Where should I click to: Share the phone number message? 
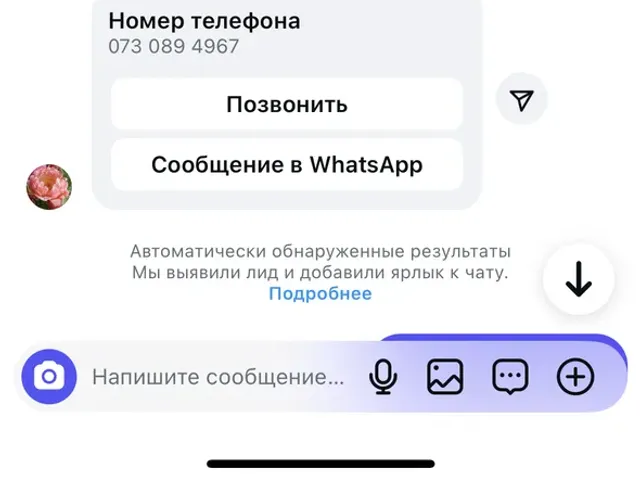(x=521, y=99)
